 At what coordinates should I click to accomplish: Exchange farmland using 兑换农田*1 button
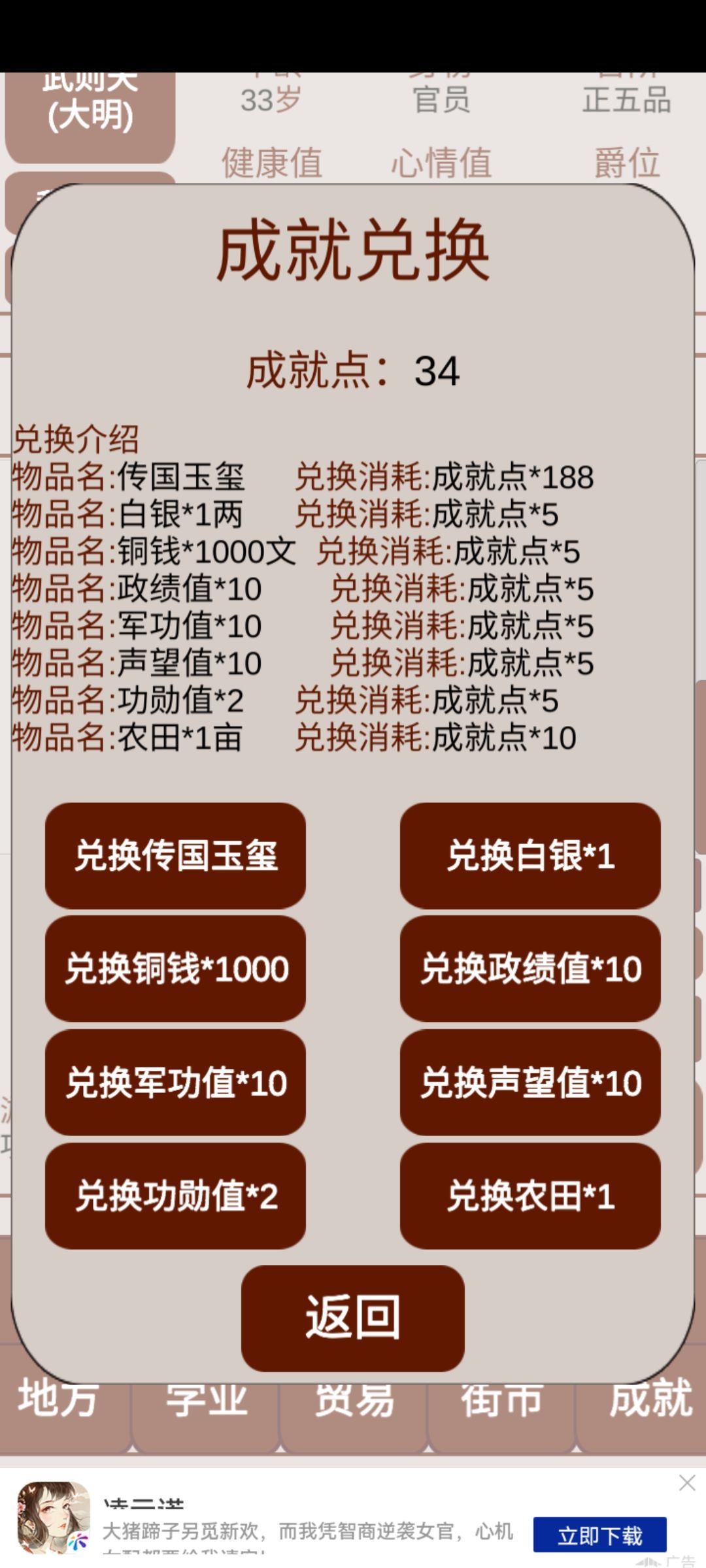tap(529, 1198)
